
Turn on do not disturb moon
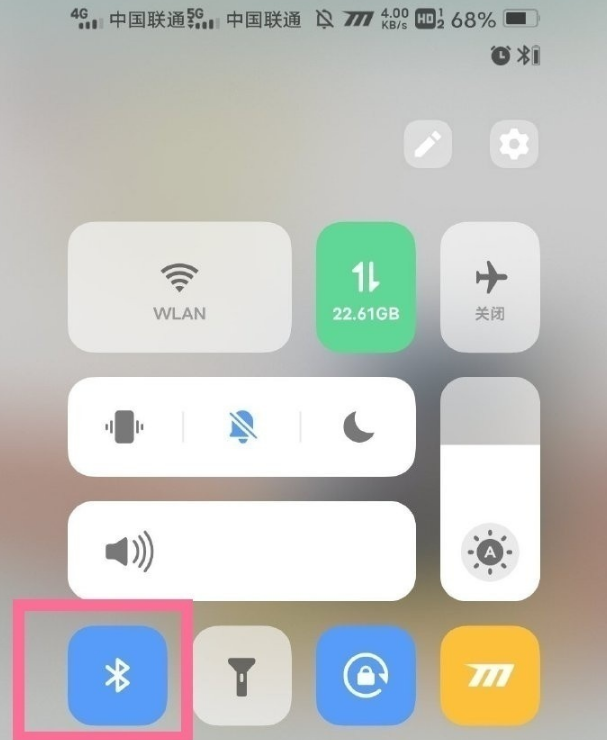(358, 428)
